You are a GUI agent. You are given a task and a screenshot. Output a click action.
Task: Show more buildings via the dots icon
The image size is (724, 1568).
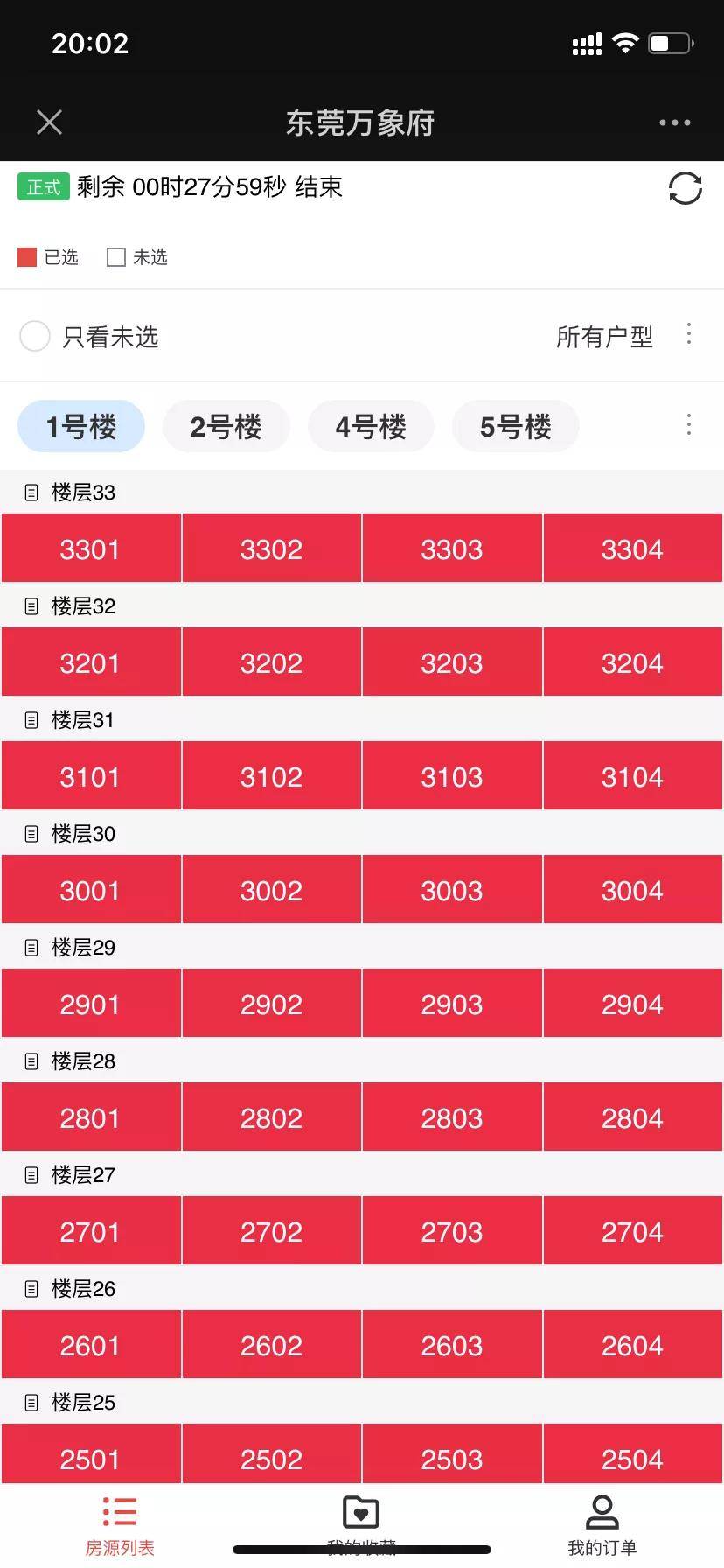(689, 425)
